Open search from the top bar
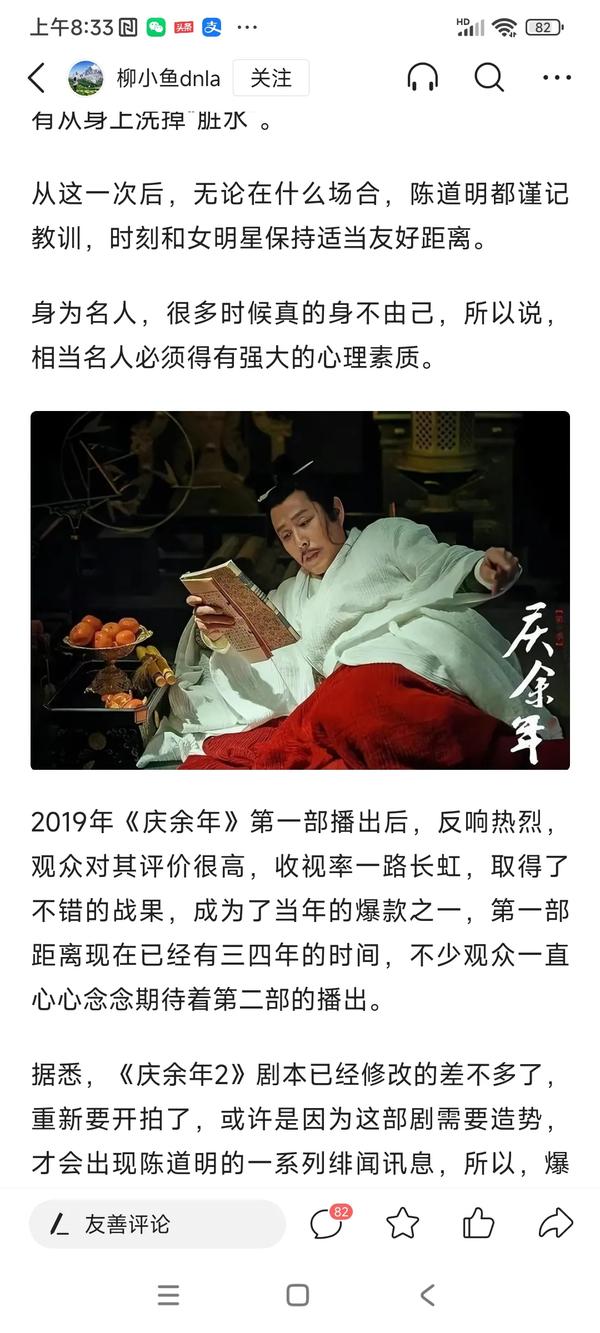Screen dimensions: 600x1333 pos(489,78)
